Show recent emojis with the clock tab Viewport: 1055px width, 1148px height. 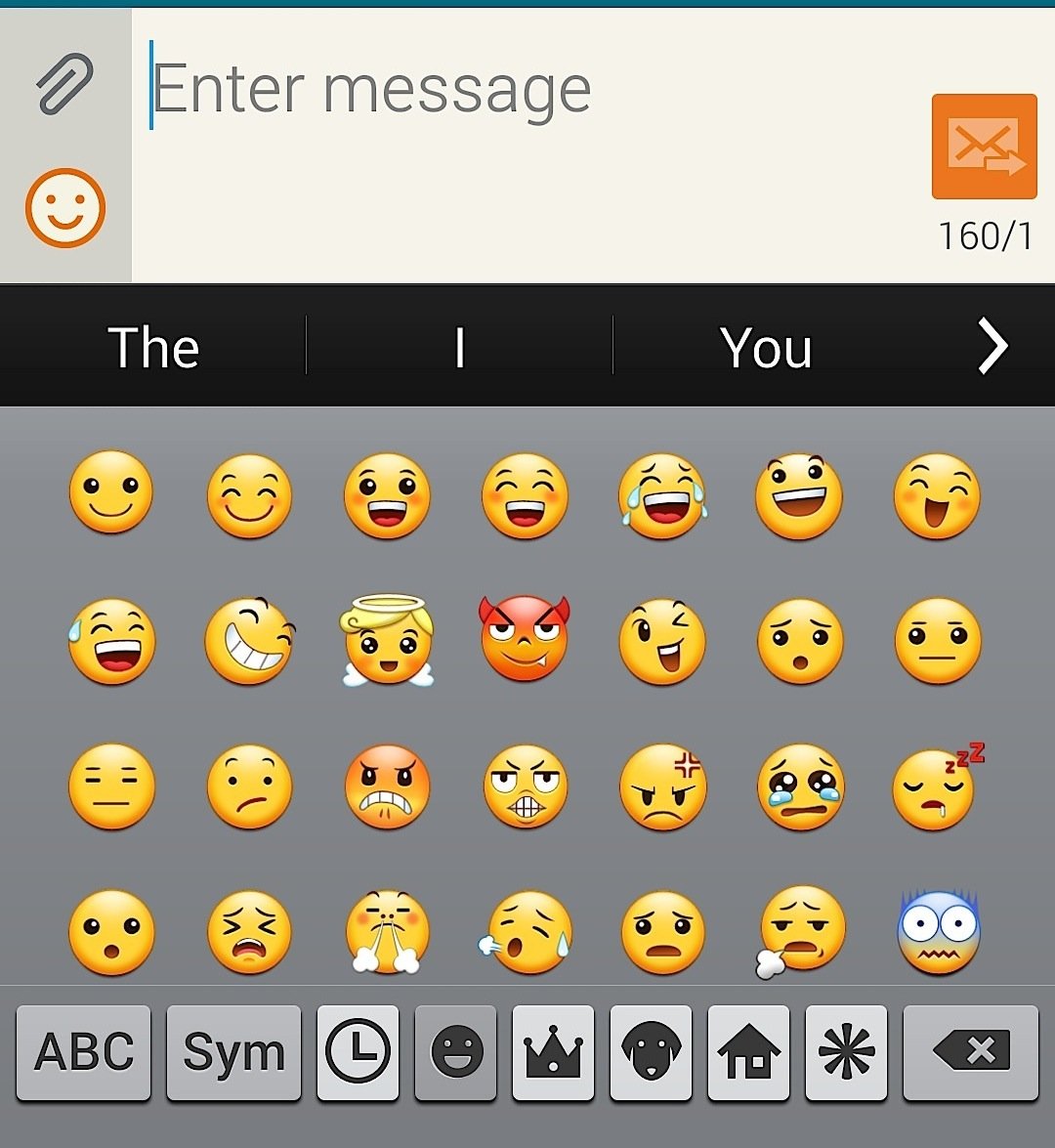(x=358, y=1052)
